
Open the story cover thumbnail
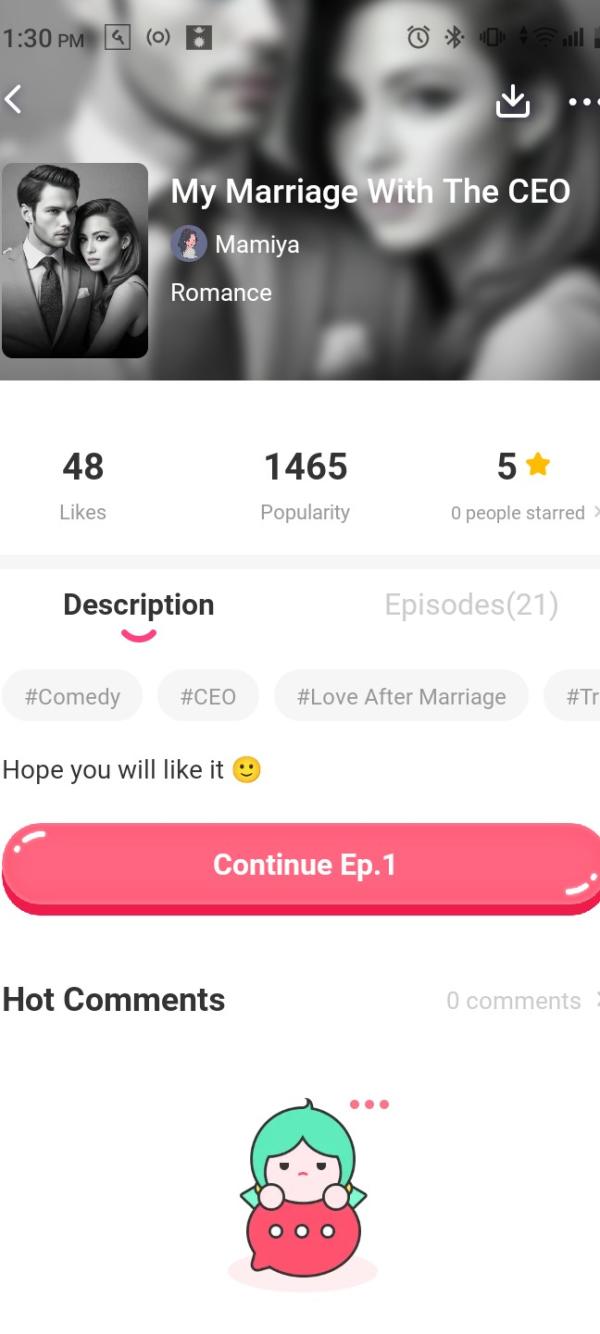coord(75,260)
